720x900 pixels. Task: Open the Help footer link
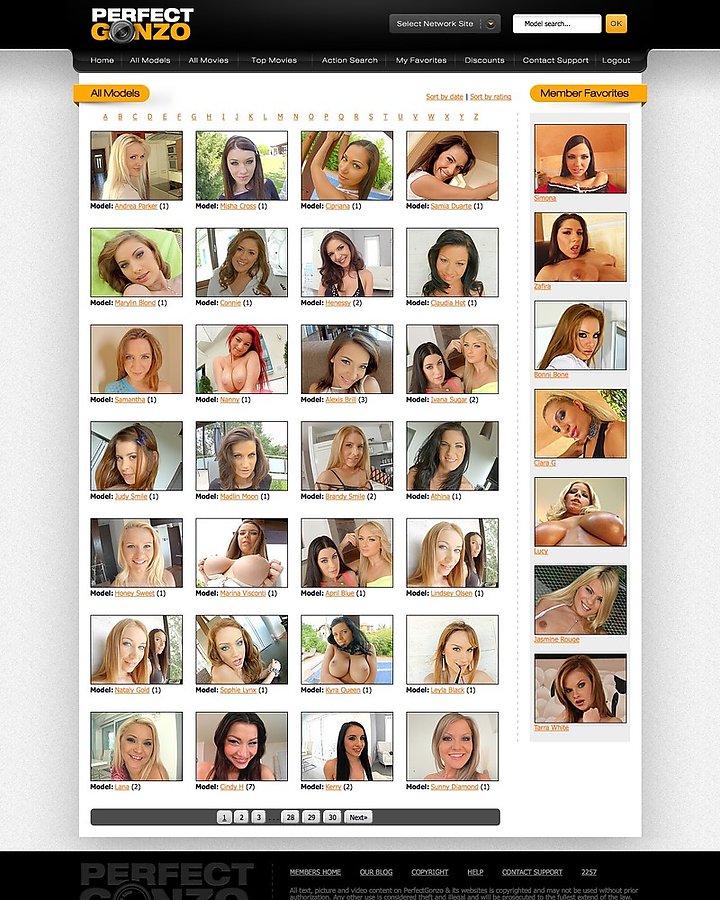pos(475,872)
